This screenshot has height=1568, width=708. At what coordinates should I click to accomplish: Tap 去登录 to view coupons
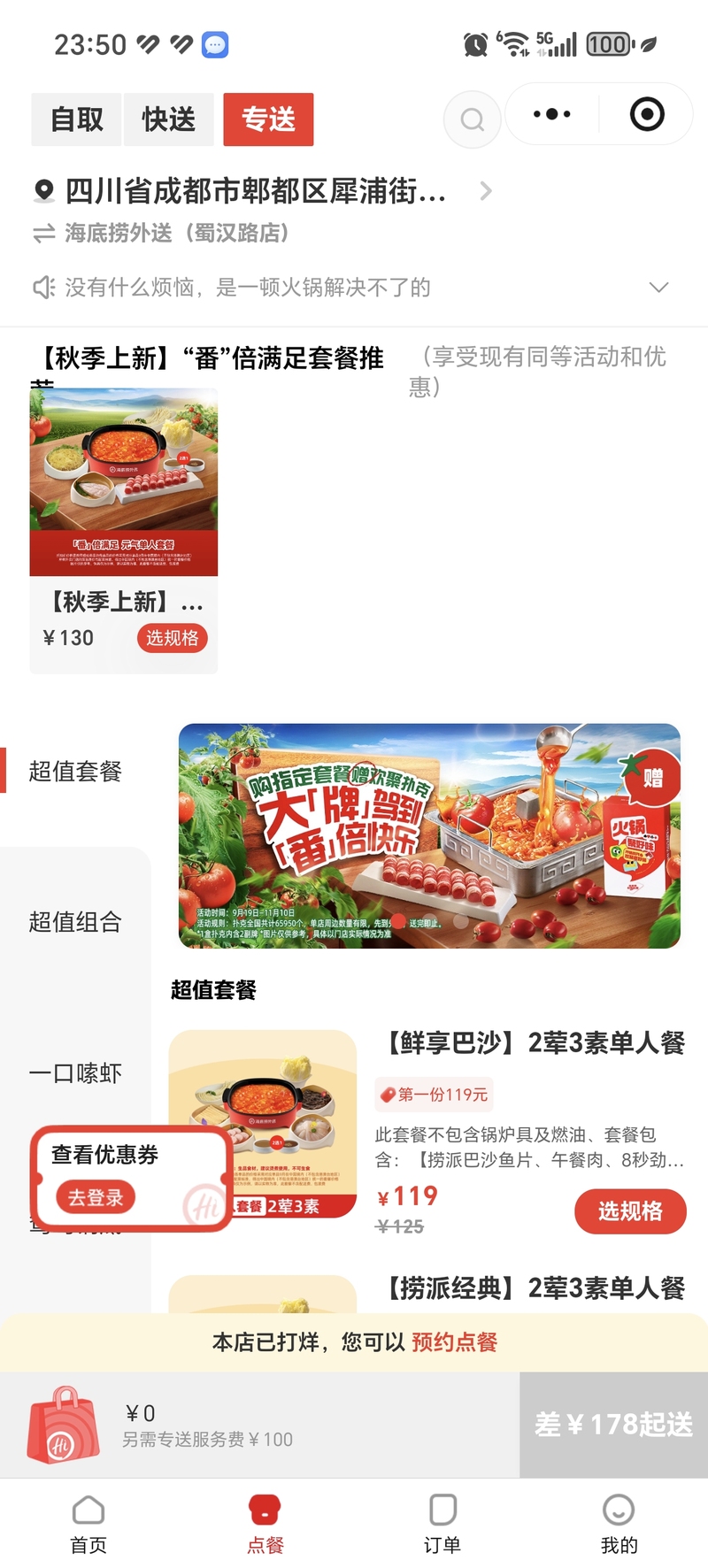tap(96, 1197)
